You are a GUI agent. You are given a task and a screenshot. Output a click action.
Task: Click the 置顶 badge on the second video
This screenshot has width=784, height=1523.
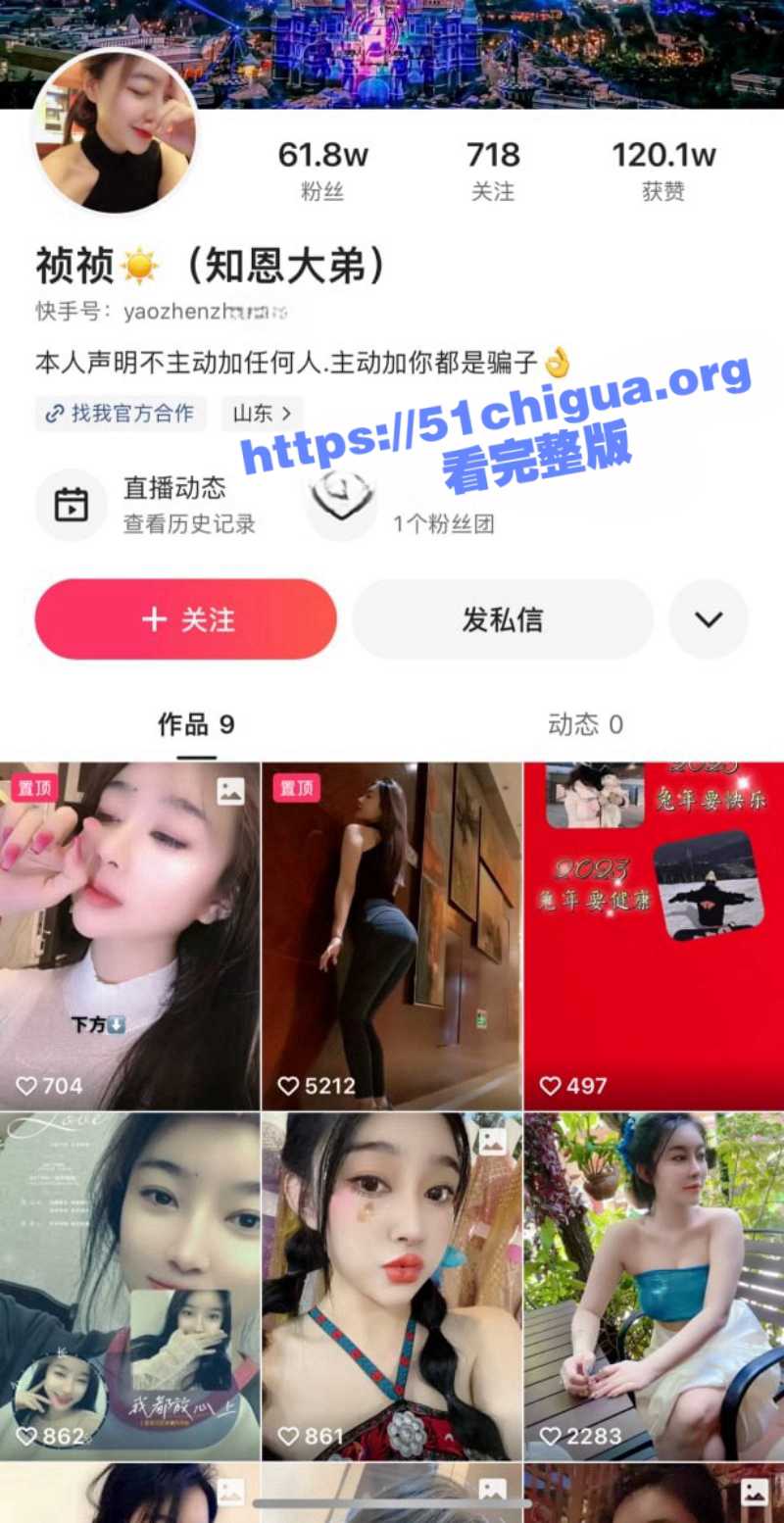(296, 788)
